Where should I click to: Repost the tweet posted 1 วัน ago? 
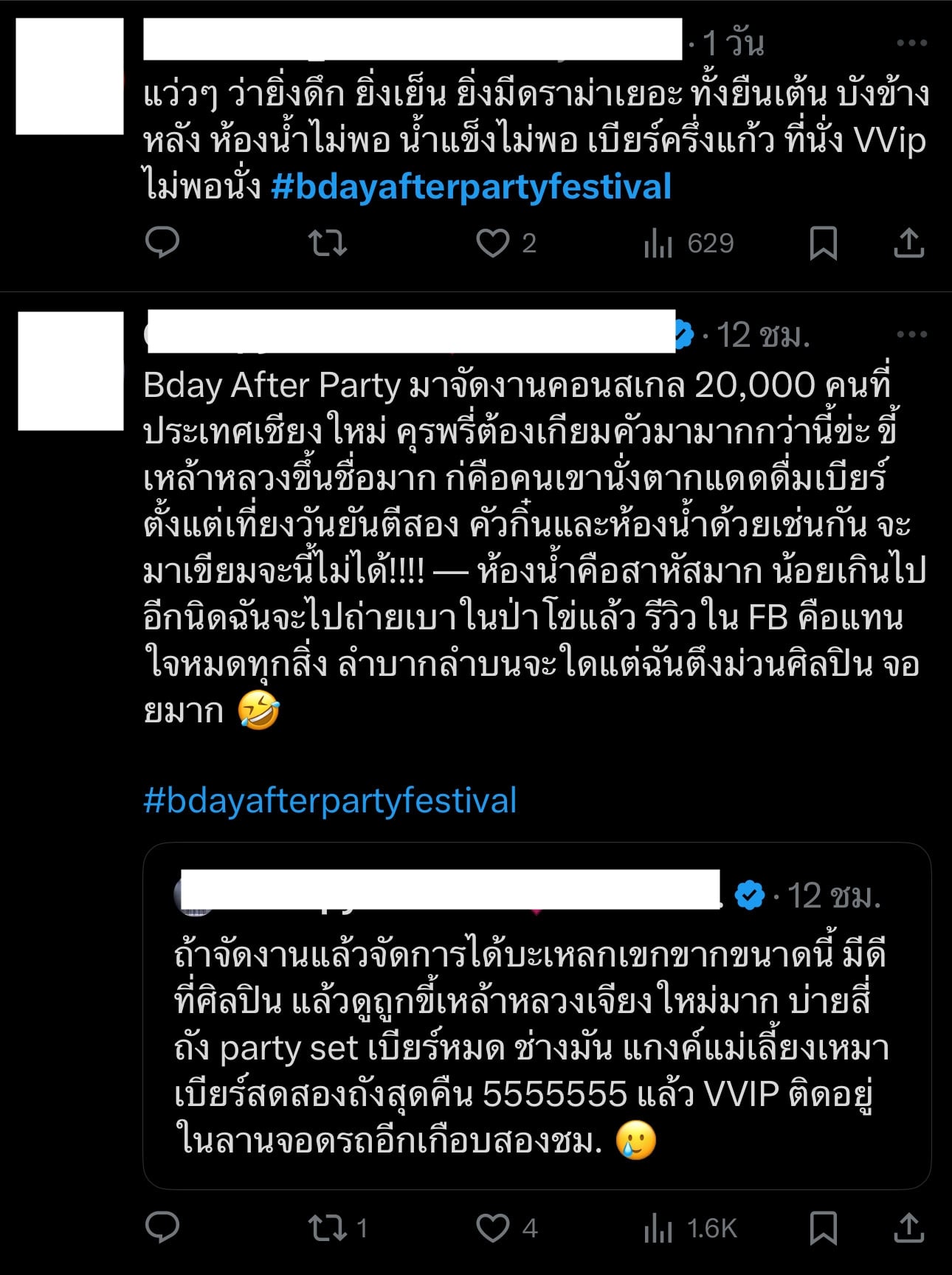[x=327, y=243]
